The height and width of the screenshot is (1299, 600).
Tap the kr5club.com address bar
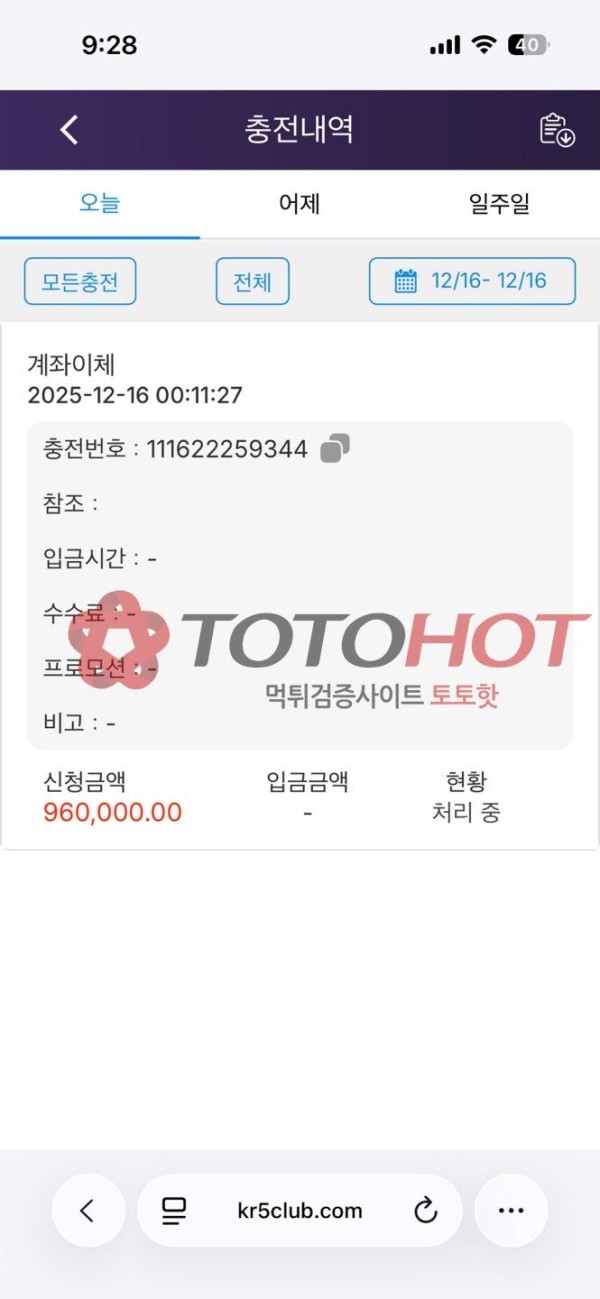[300, 1210]
